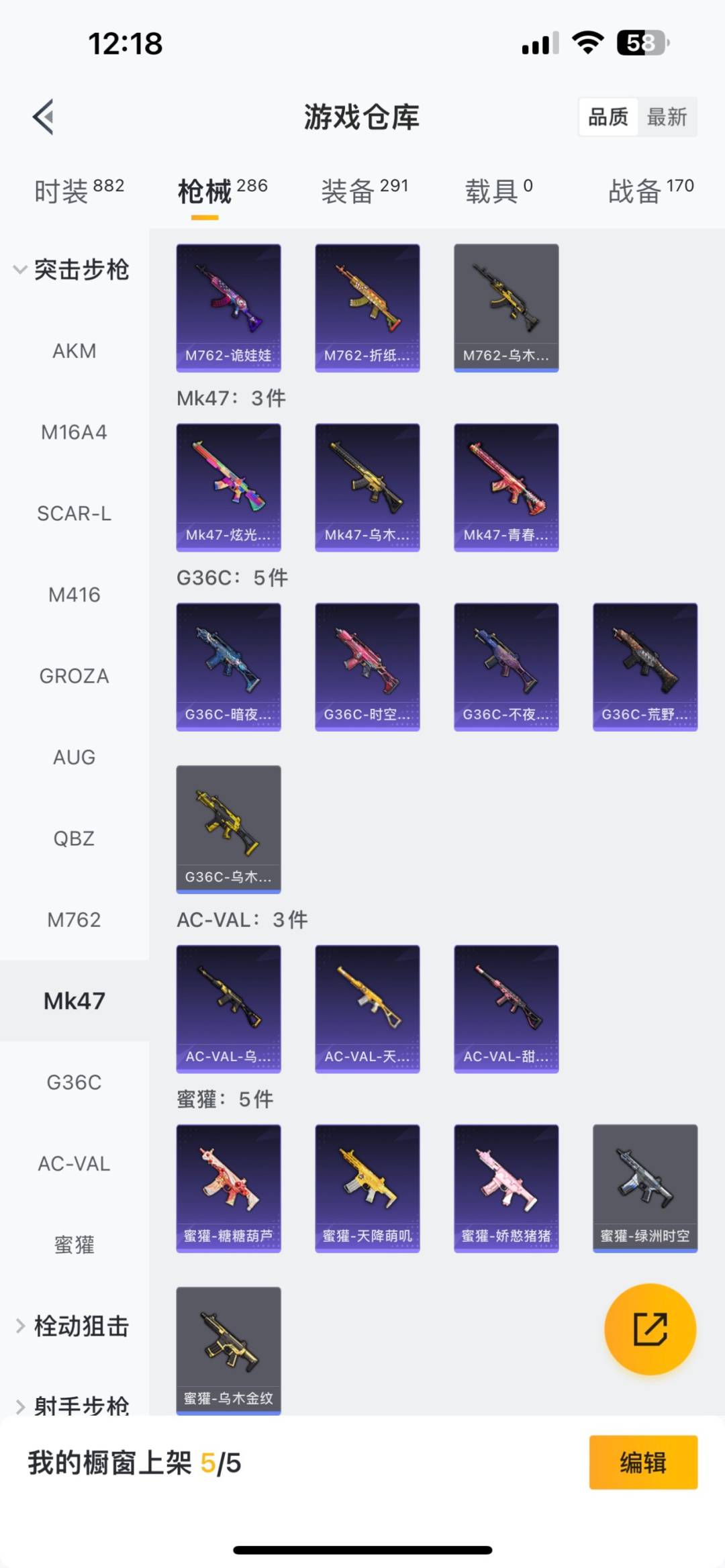Open the M762-诡娃娃 skin tile
Viewport: 725px width, 1568px height.
[228, 307]
